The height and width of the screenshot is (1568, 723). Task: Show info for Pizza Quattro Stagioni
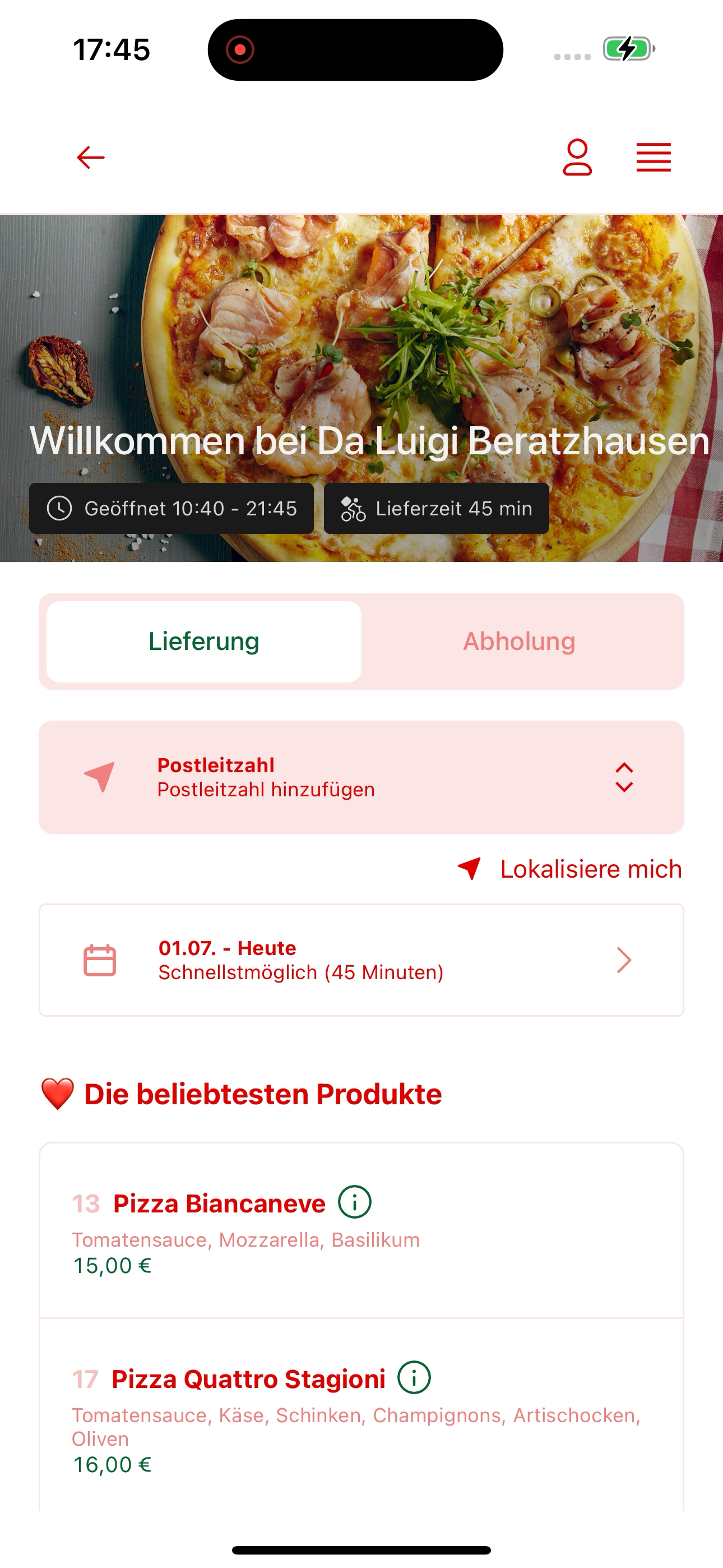(x=414, y=1377)
